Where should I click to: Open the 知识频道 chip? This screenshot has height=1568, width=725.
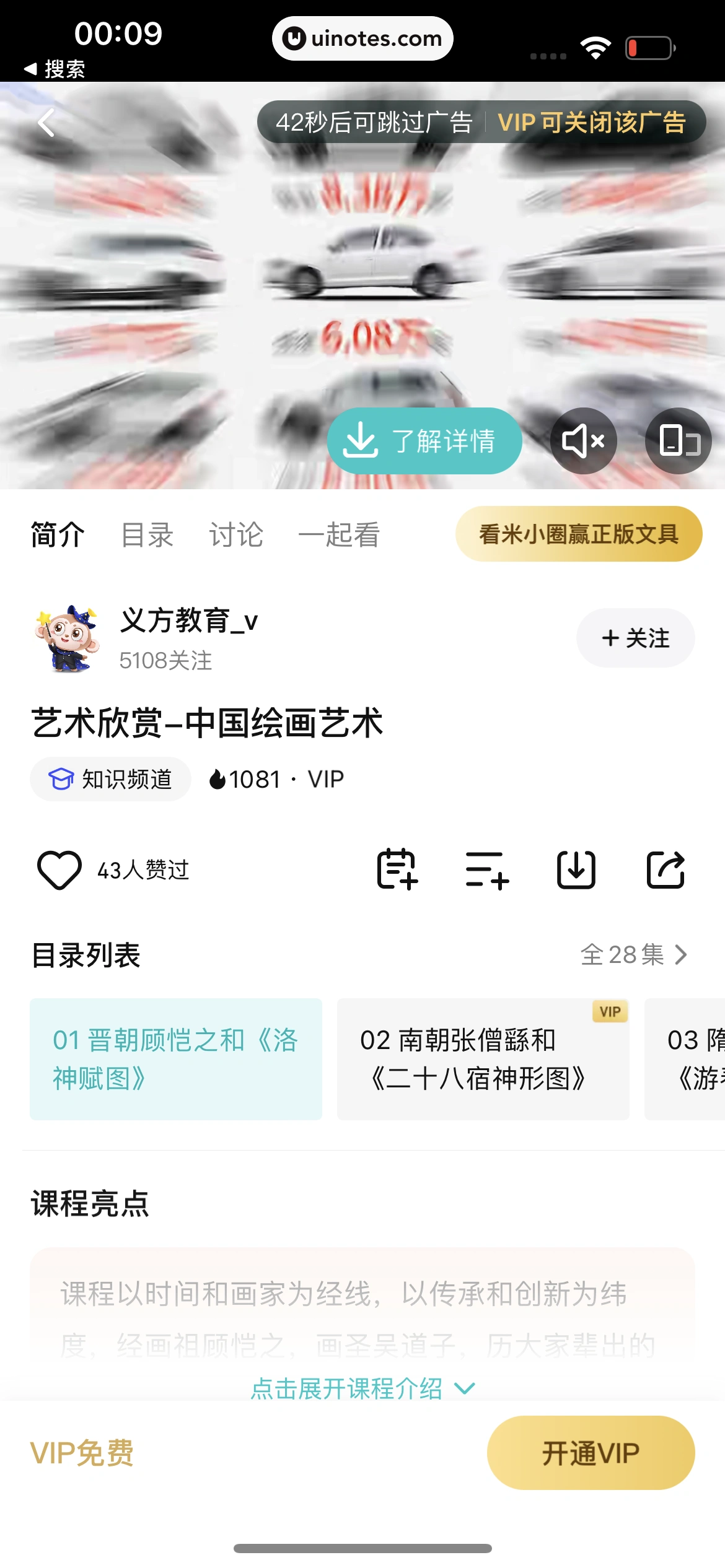[110, 779]
